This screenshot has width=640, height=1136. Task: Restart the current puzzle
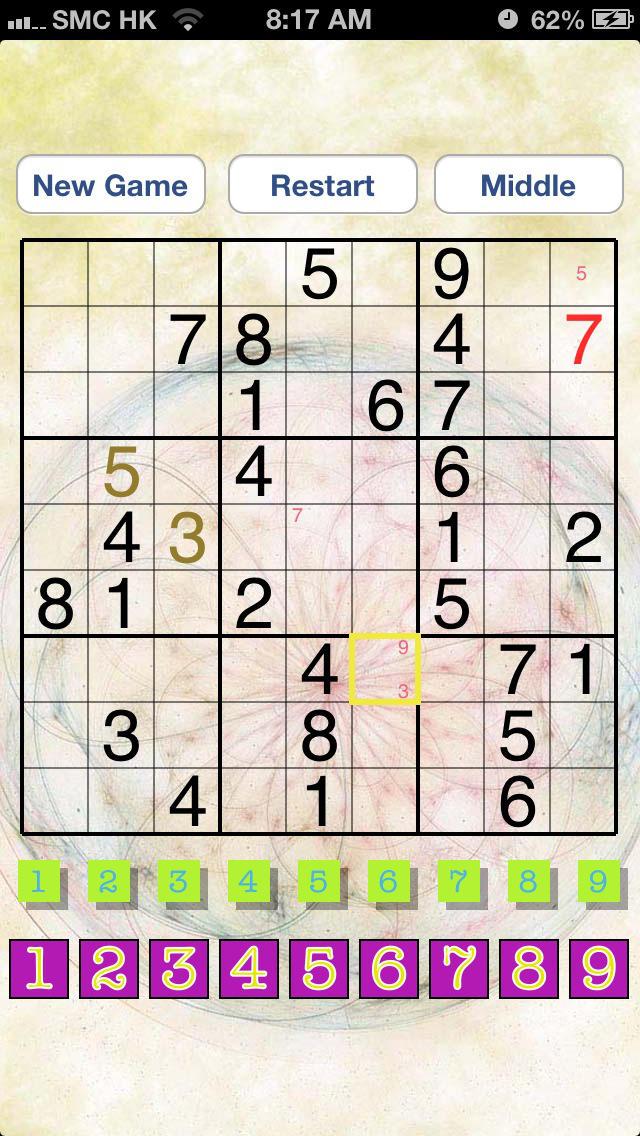pyautogui.click(x=322, y=185)
